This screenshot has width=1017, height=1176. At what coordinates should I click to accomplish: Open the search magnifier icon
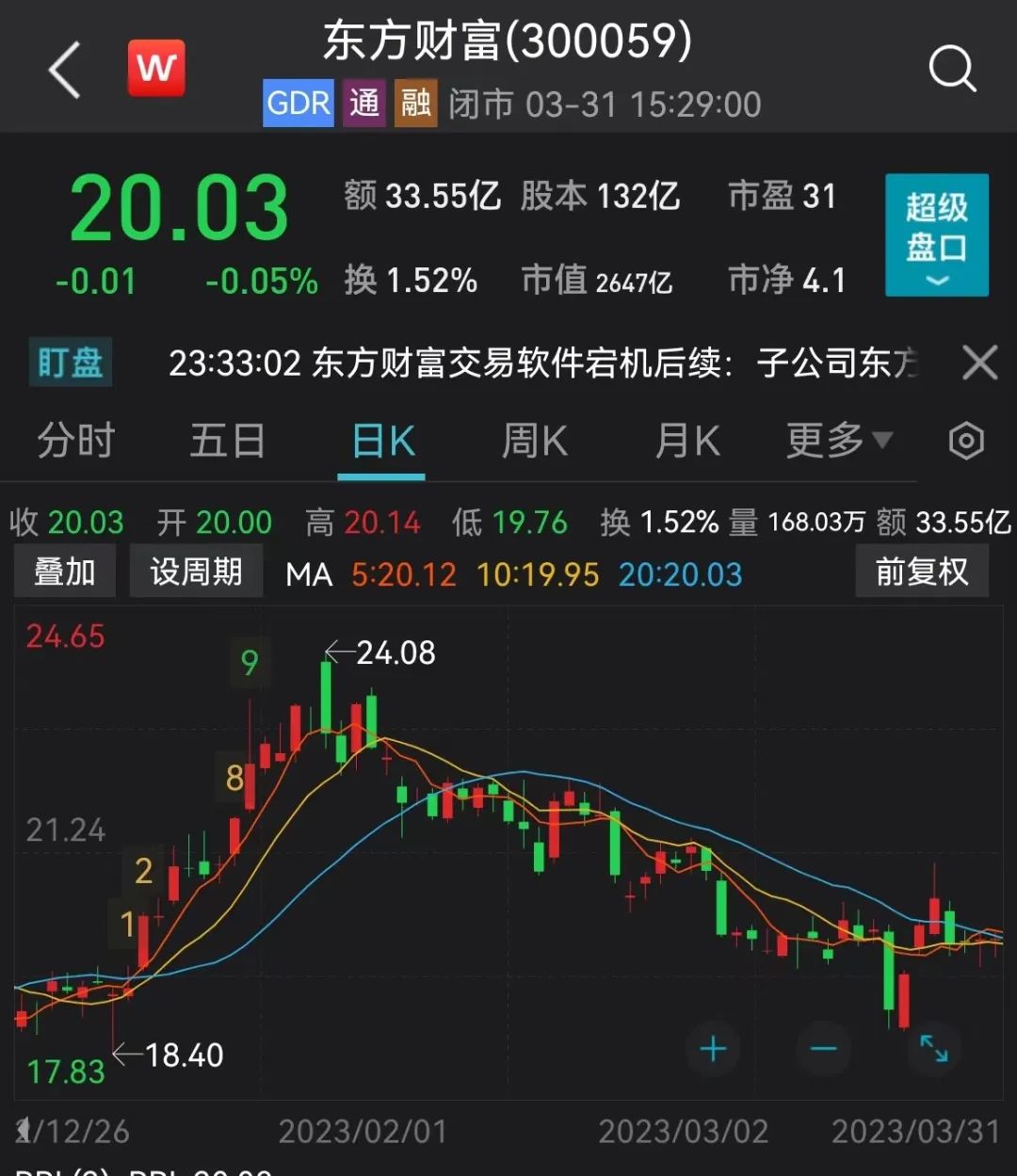click(x=951, y=69)
